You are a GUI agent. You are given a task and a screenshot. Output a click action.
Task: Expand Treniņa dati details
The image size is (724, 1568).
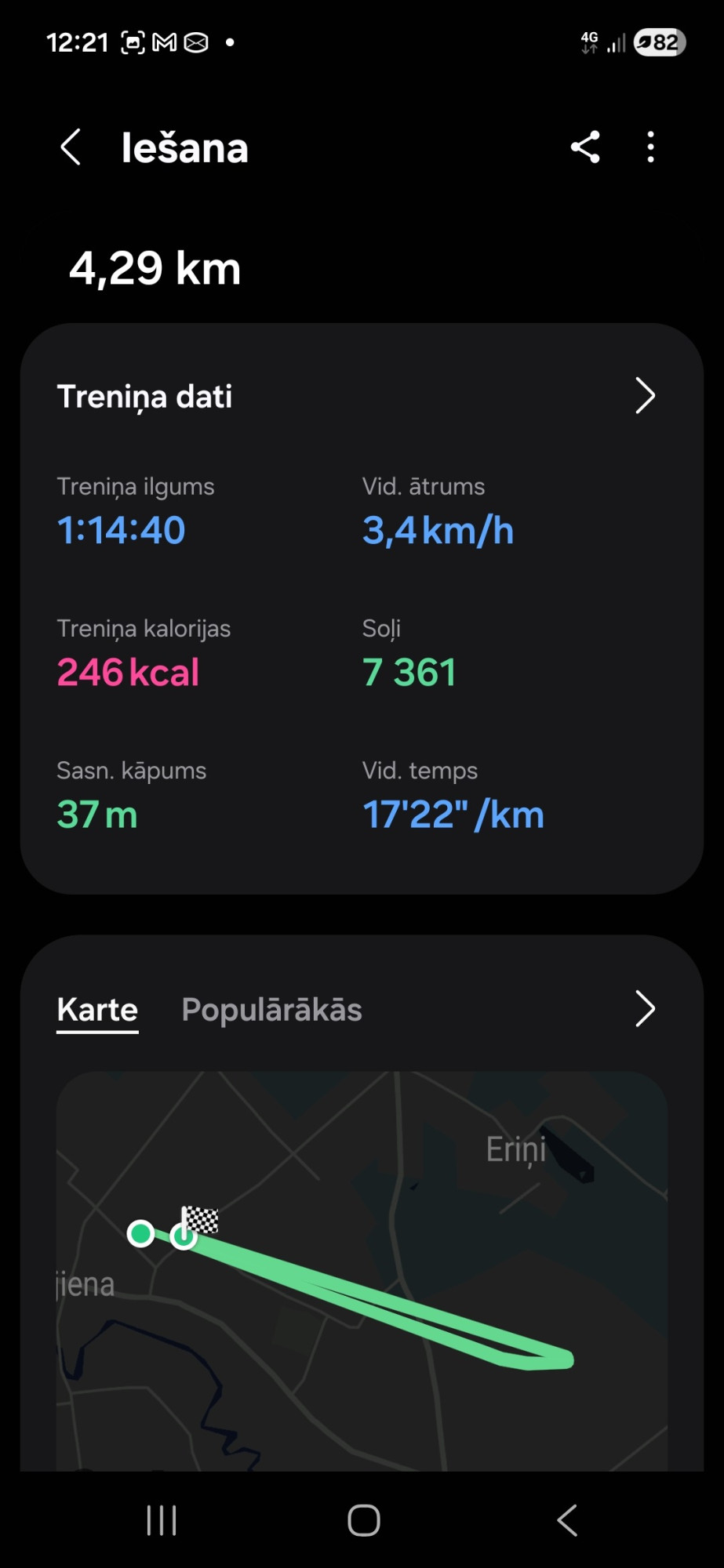[644, 396]
